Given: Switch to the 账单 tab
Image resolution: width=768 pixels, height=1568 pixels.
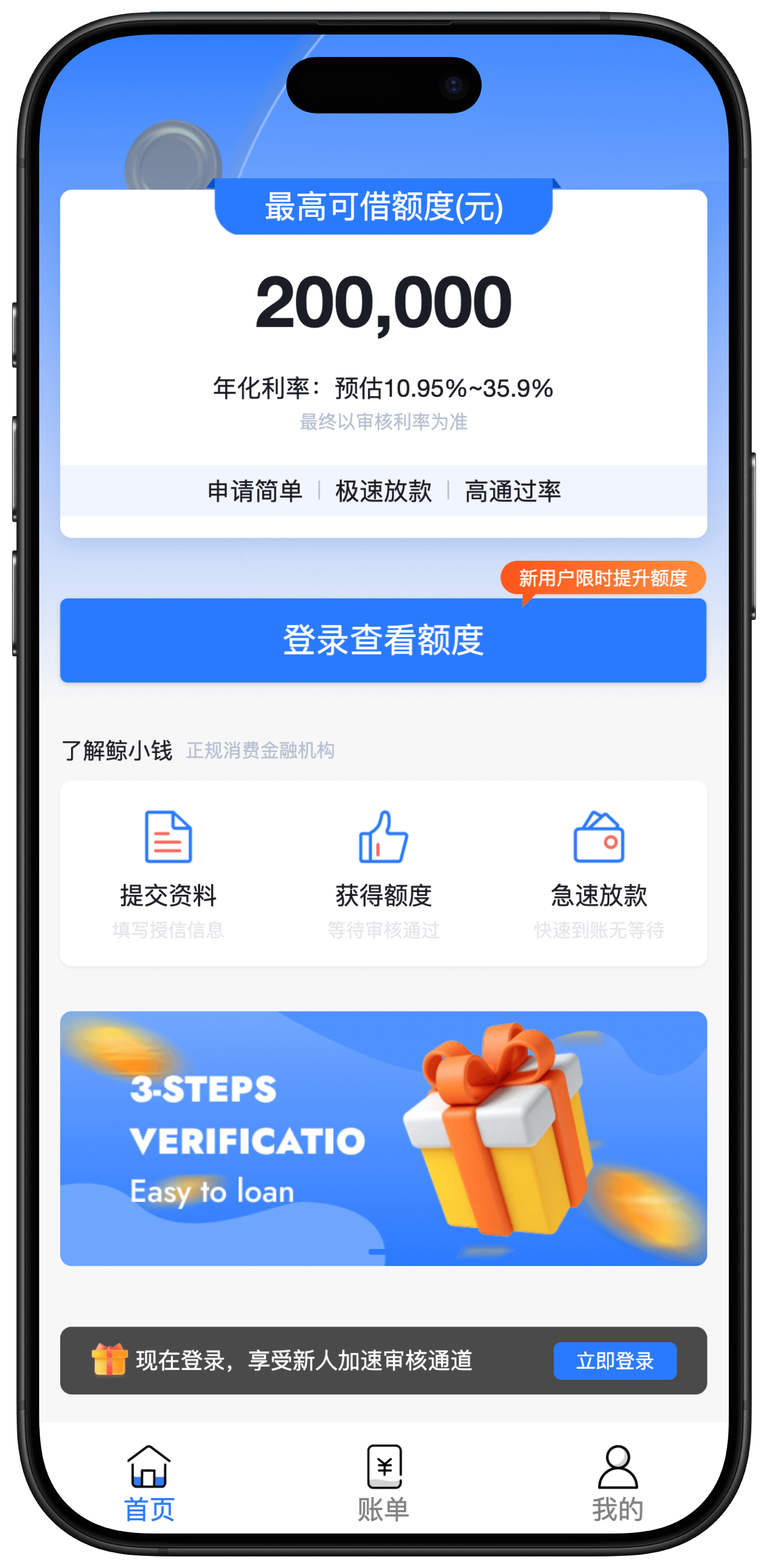Looking at the screenshot, I should tap(383, 1483).
